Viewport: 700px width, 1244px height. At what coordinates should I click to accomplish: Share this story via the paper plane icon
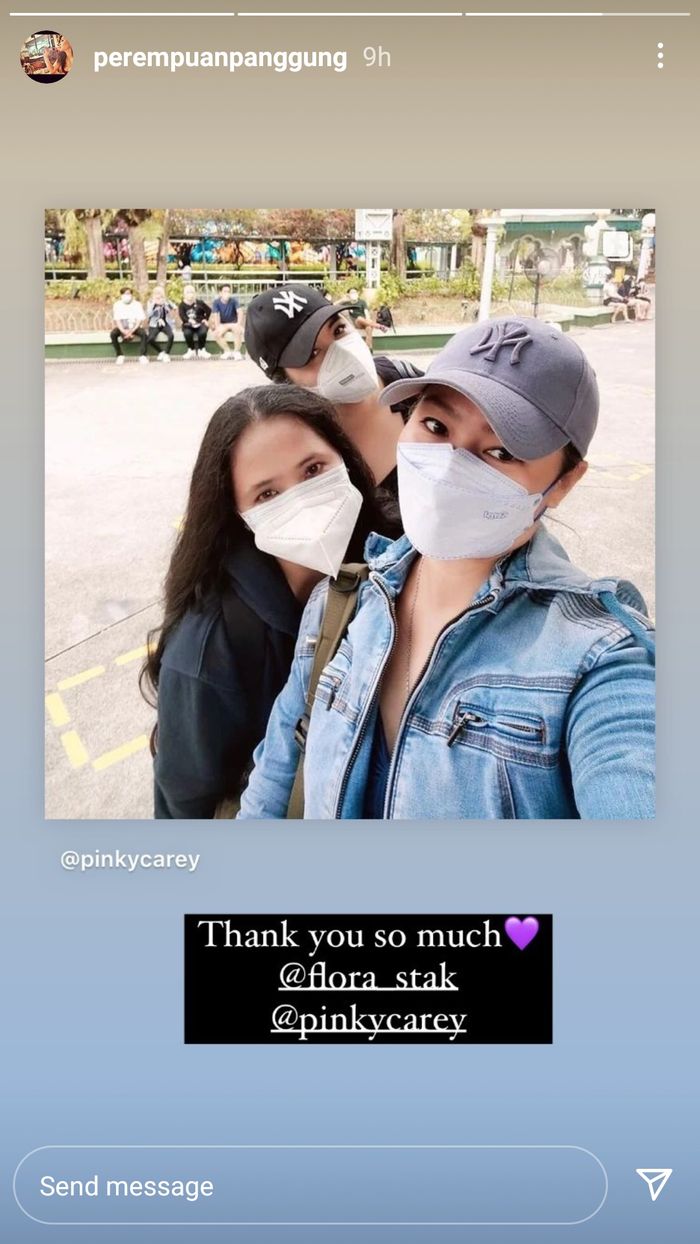tap(654, 1184)
